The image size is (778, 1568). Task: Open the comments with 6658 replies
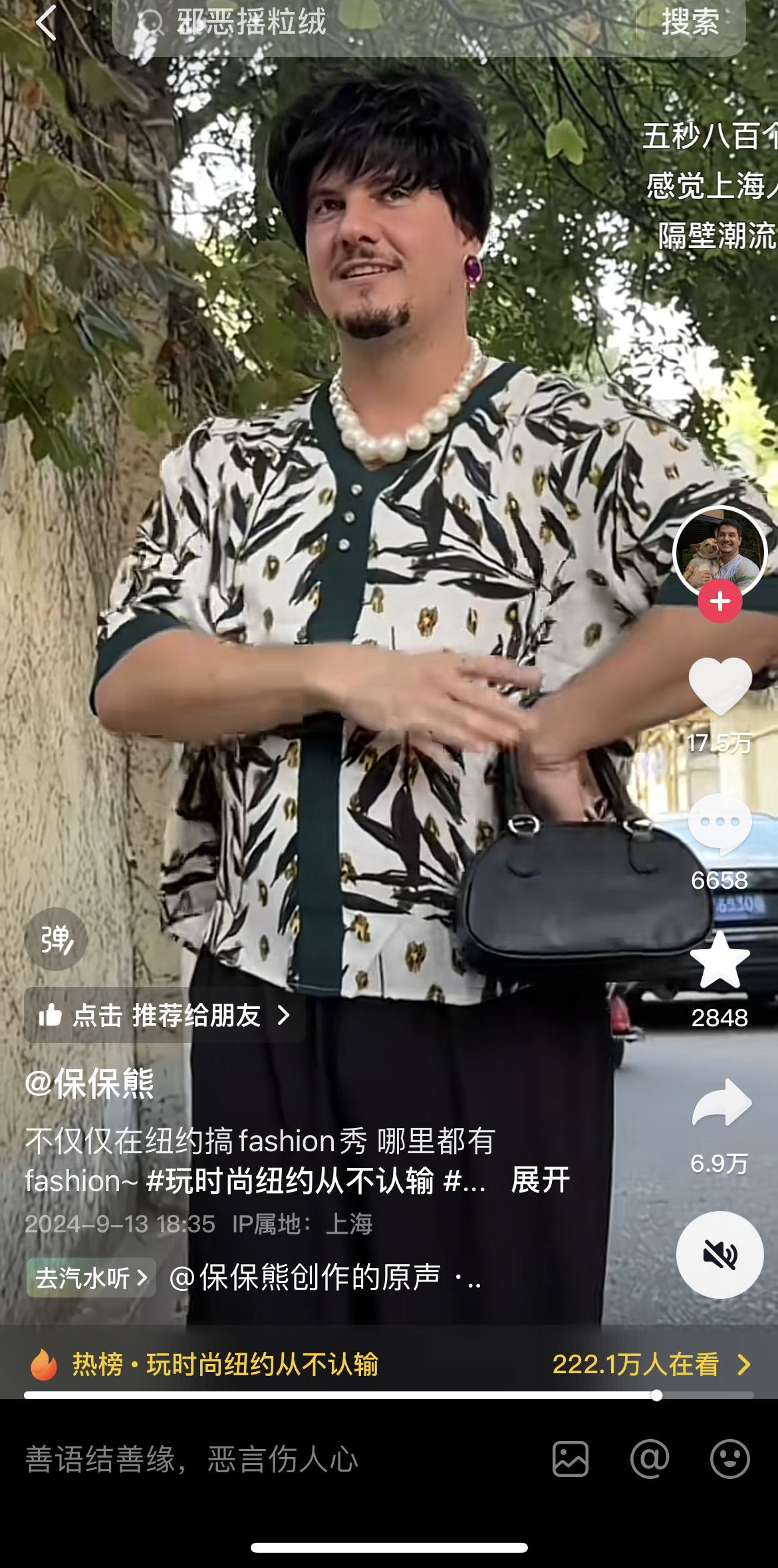pos(719,824)
